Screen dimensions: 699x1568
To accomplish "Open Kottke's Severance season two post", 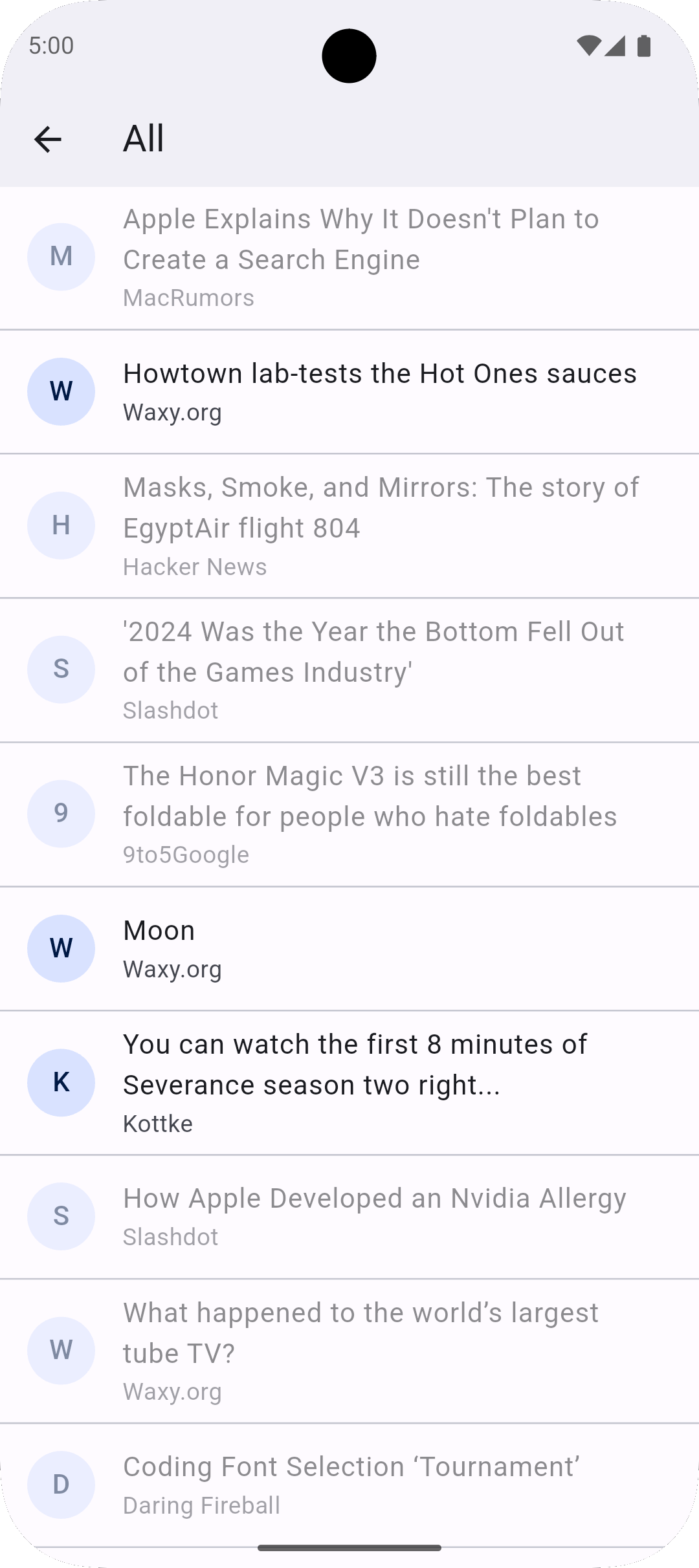I will point(355,1082).
